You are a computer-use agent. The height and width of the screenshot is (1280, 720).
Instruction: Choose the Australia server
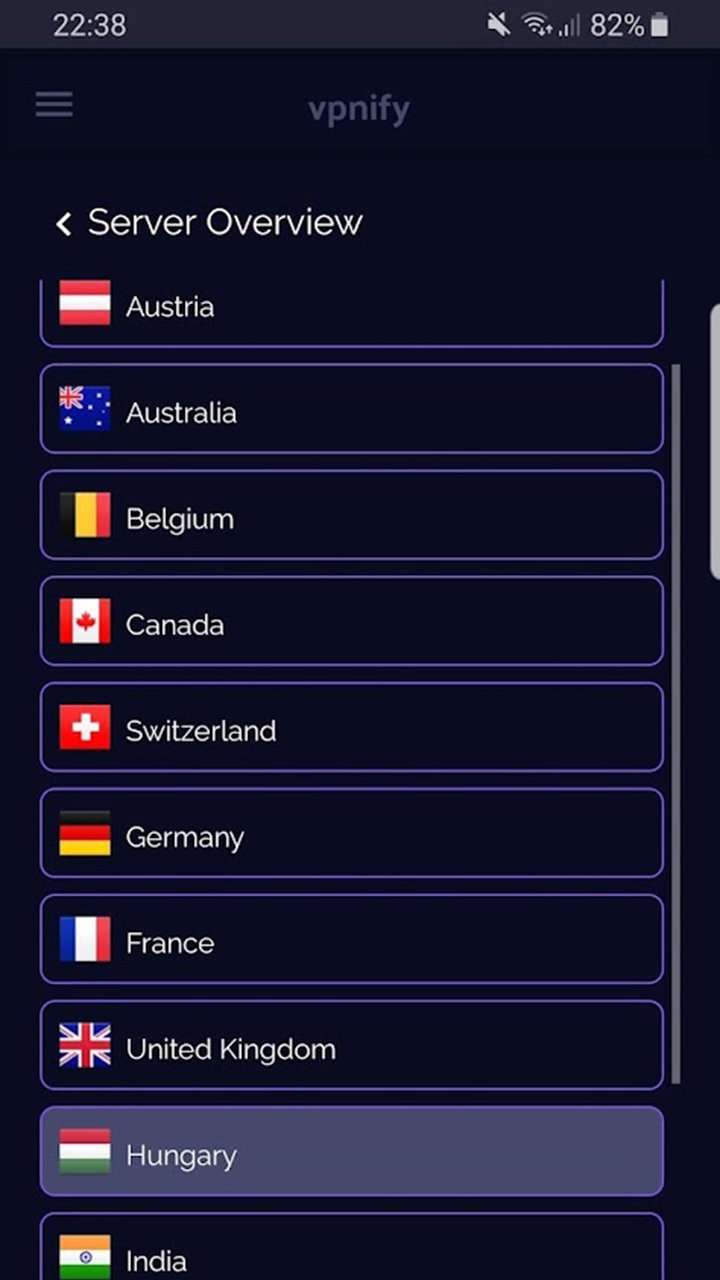[350, 409]
